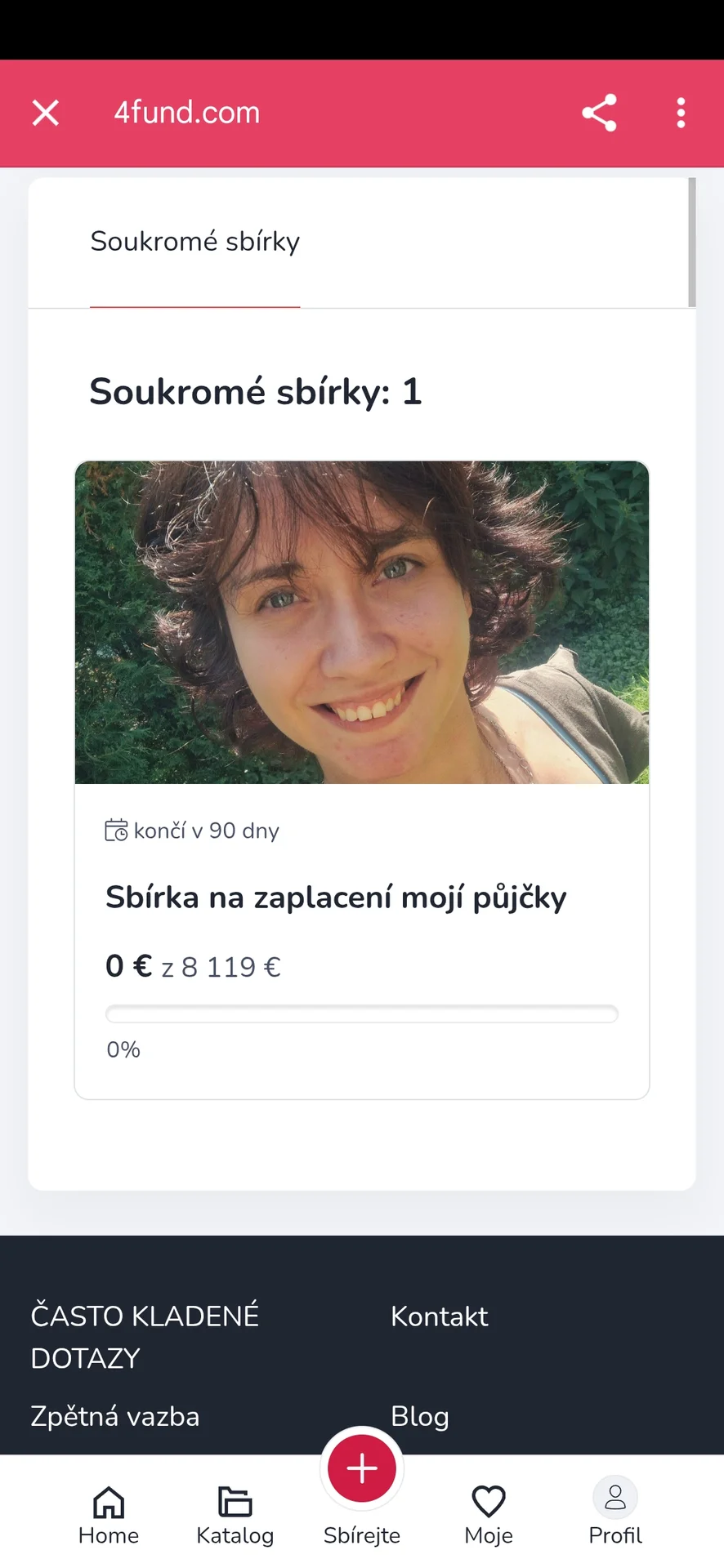724x1568 pixels.
Task: Open ČASTO KLADENÉ DOTAZY link
Action: (145, 1337)
